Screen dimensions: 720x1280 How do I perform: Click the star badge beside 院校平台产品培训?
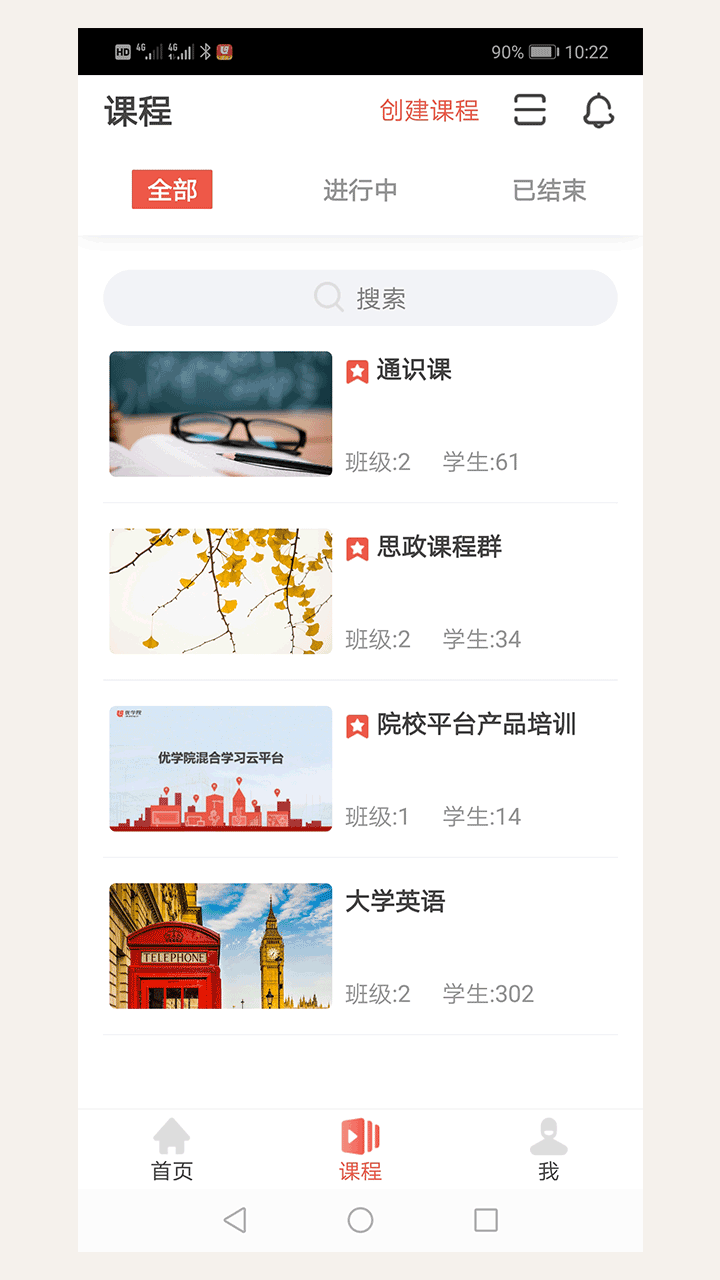(358, 725)
